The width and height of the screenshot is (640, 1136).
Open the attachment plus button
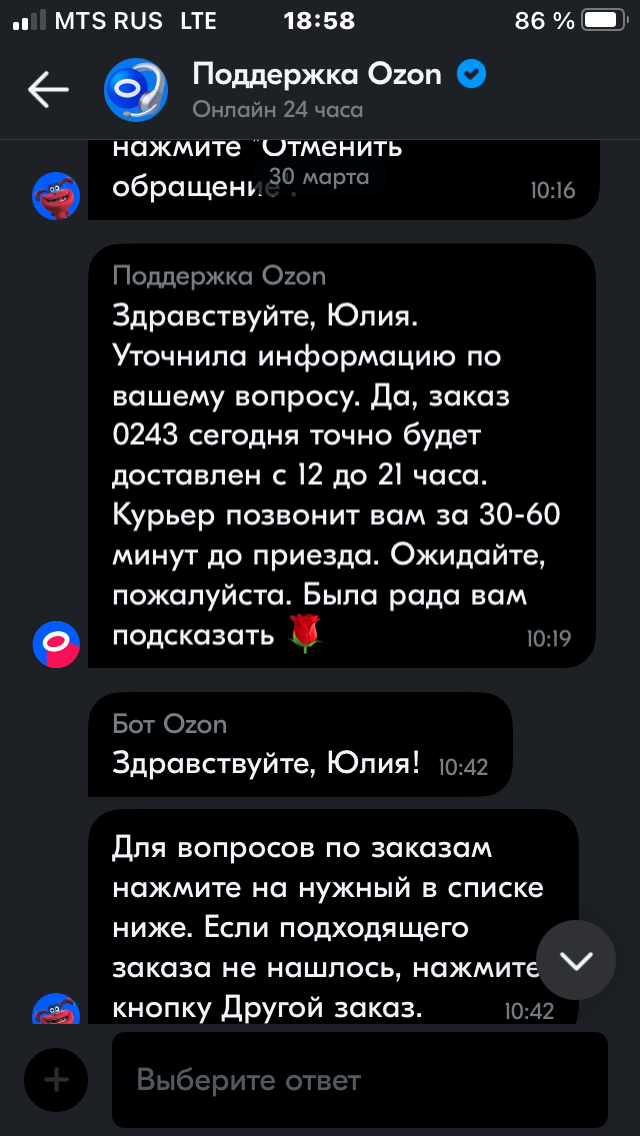(x=56, y=1080)
